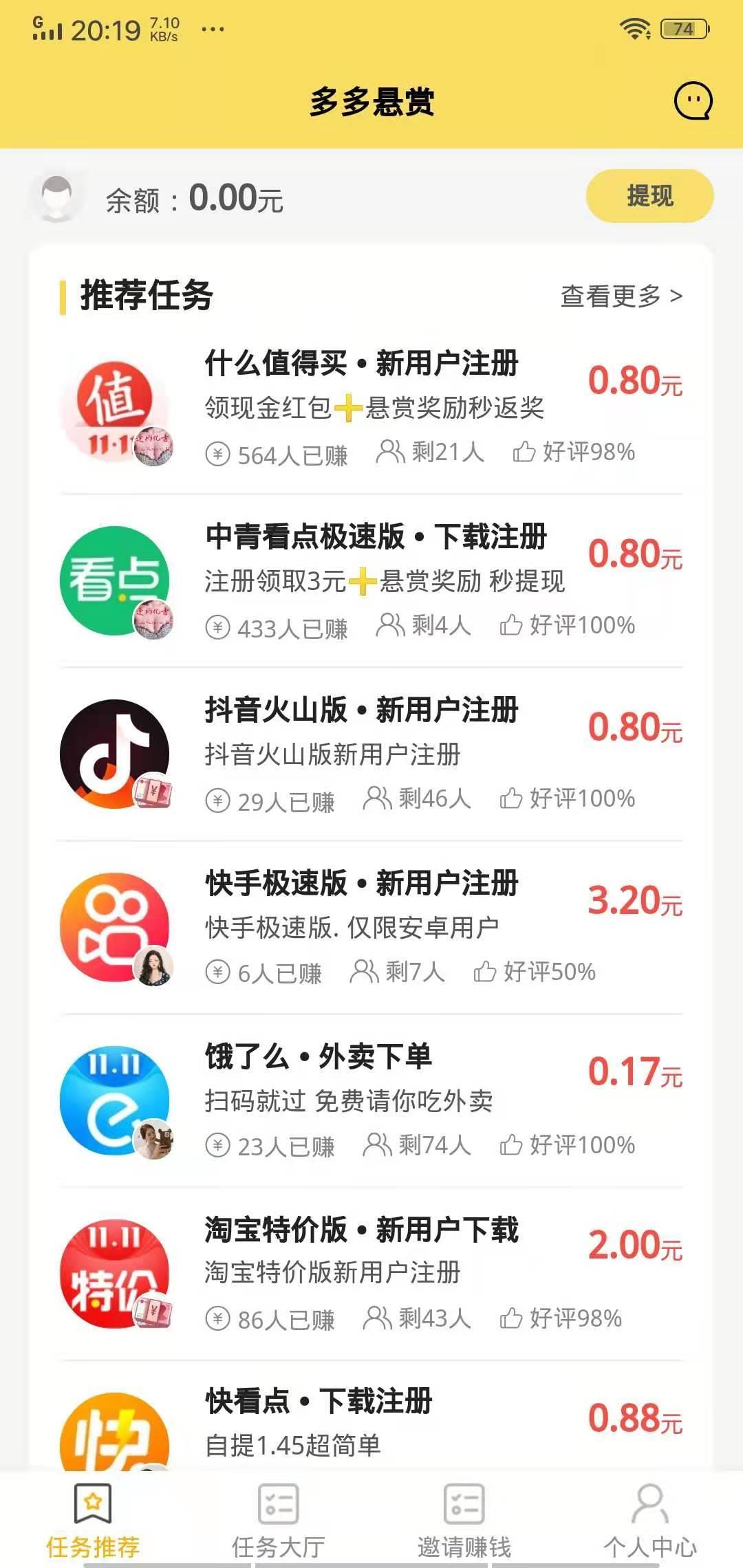Open the 剩21人 counter on 什么值得买

click(430, 452)
